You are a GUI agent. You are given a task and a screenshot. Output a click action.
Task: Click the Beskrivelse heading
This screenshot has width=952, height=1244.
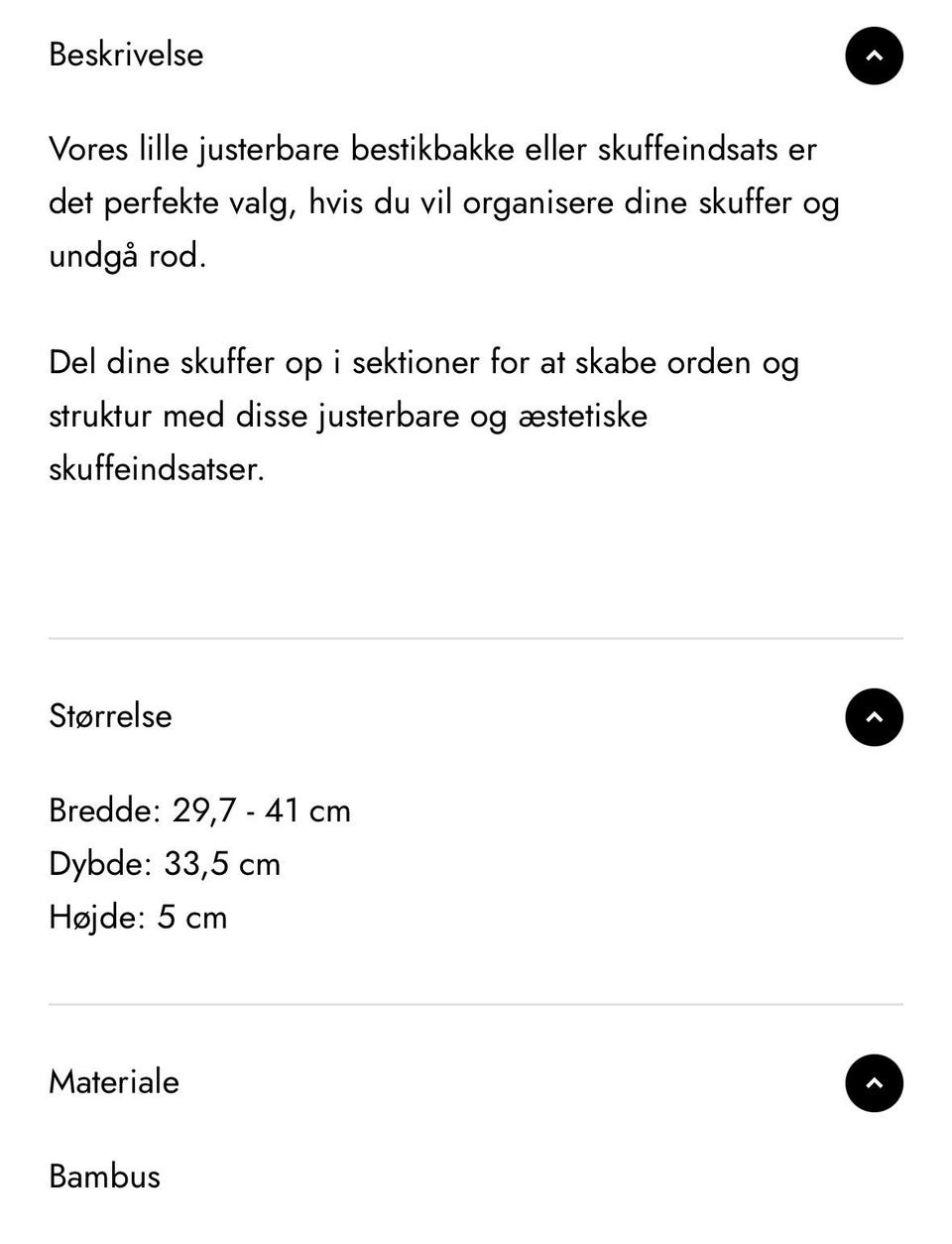pos(125,55)
